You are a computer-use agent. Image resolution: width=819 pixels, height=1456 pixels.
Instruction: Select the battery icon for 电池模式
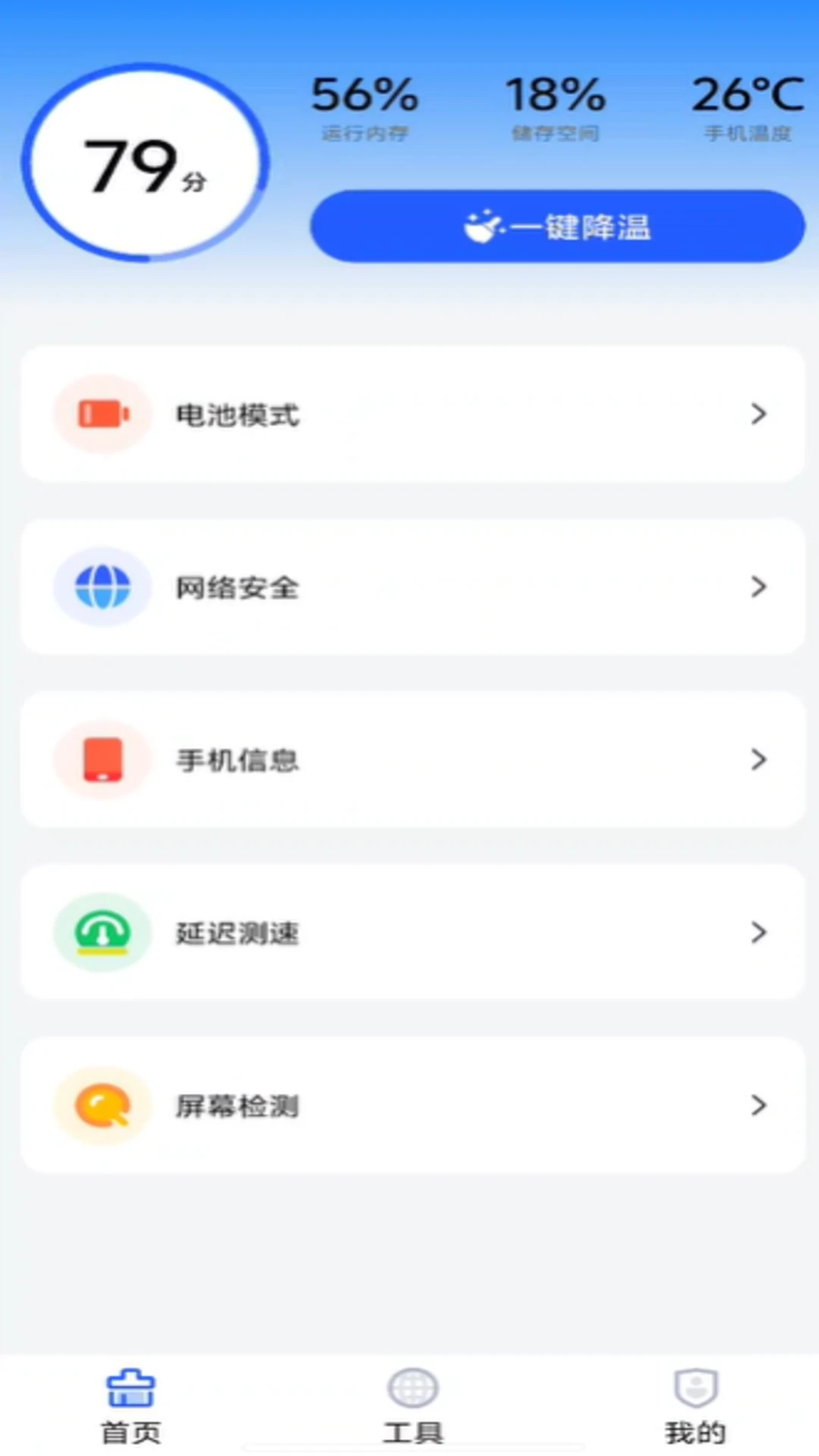(101, 415)
